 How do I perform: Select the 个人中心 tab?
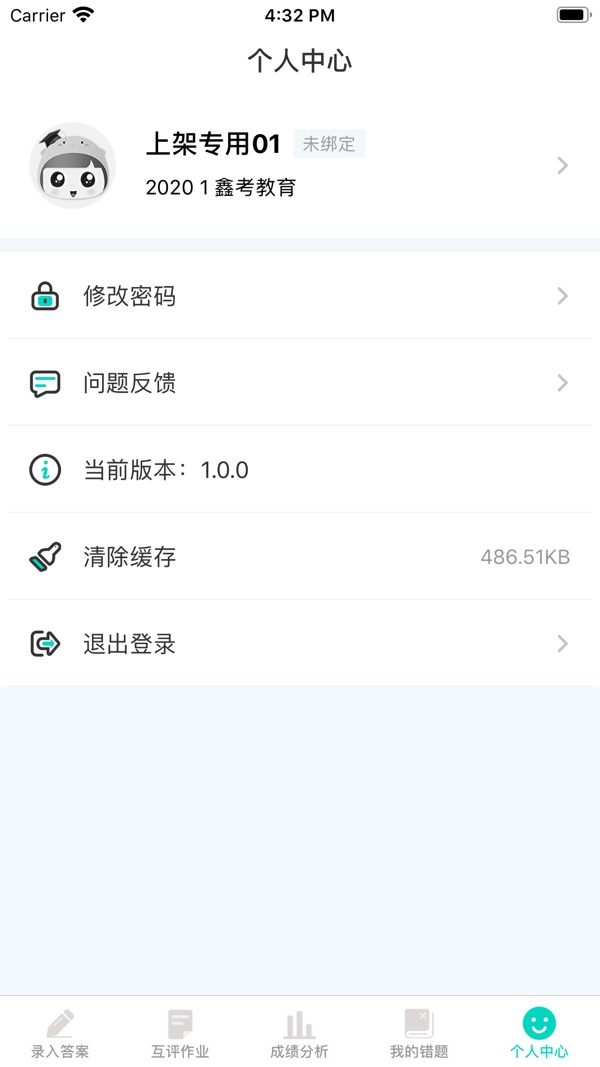coord(539,1033)
